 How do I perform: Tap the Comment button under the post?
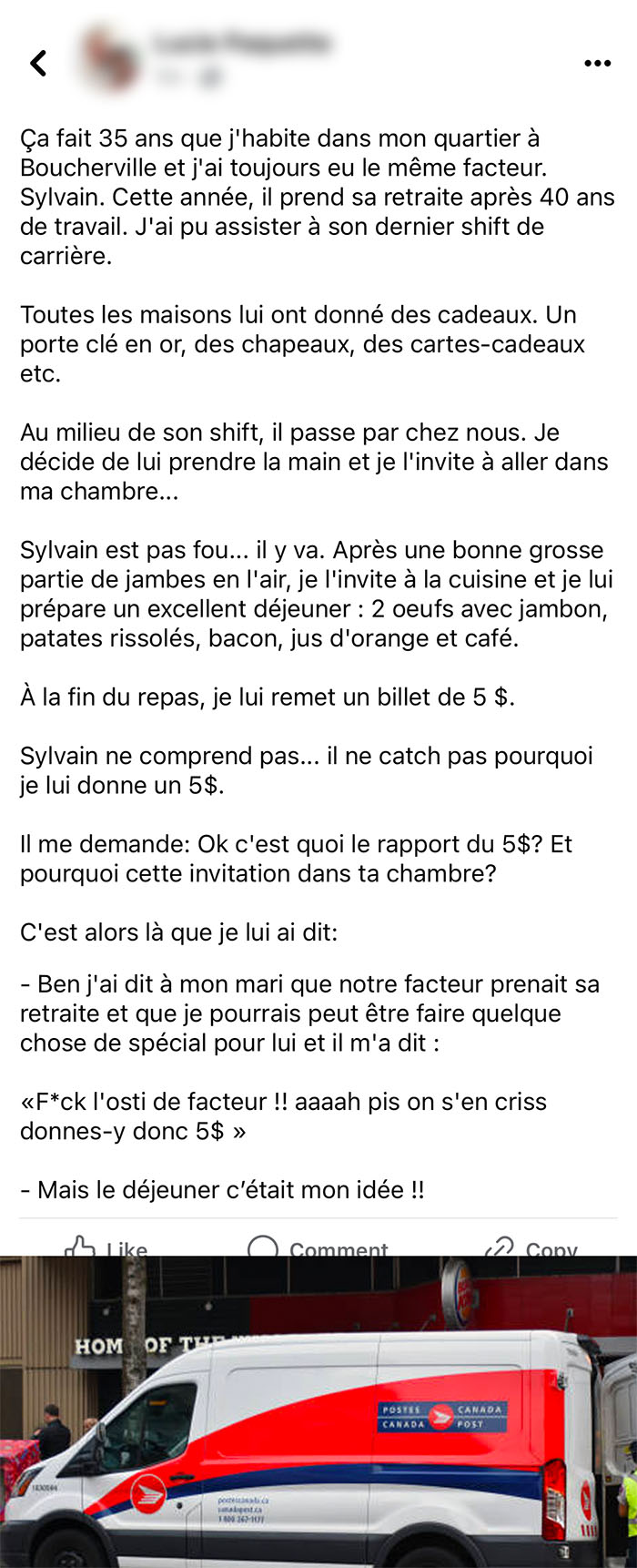pyautogui.click(x=318, y=1247)
